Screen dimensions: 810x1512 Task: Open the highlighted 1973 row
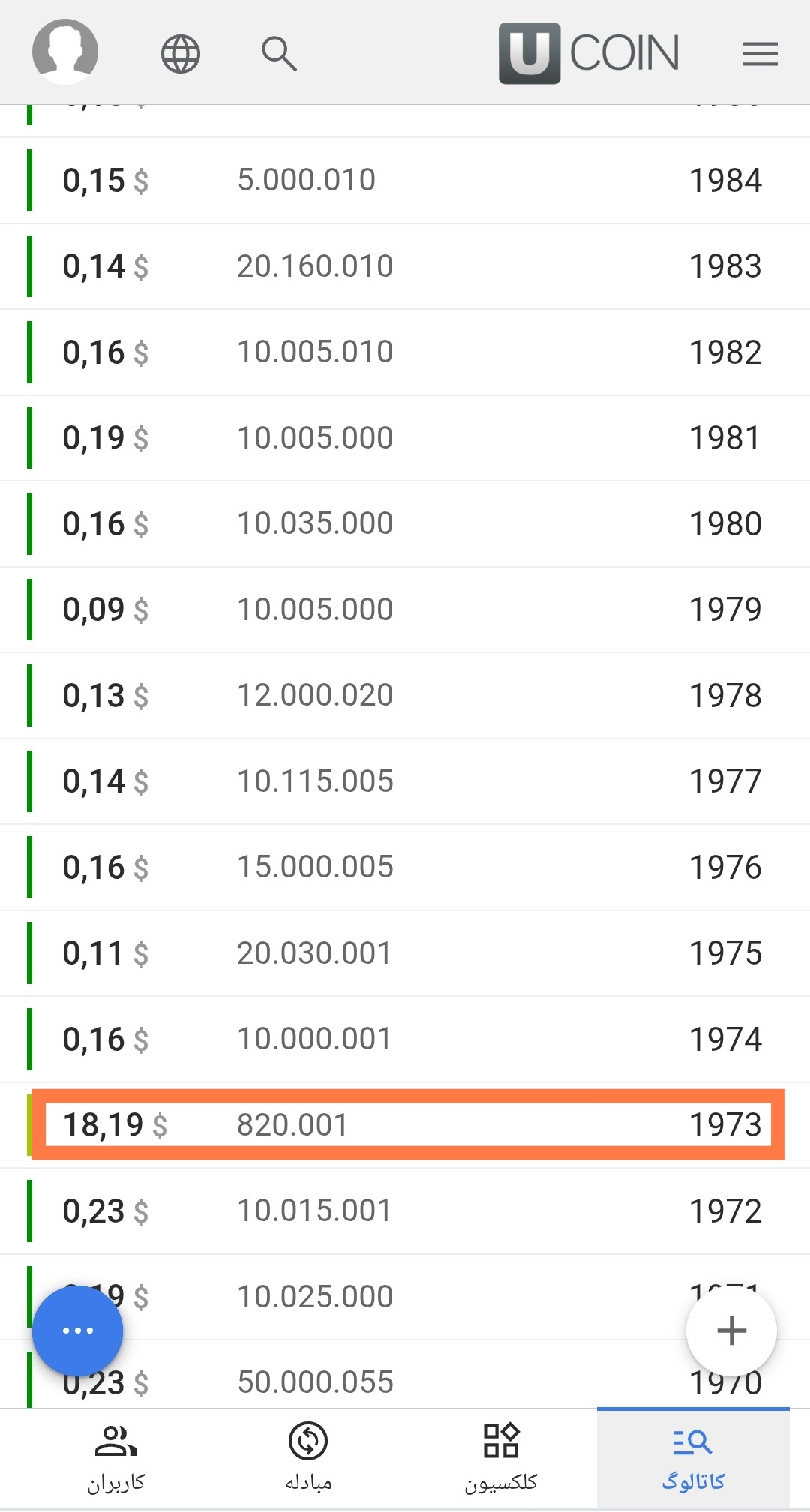[x=408, y=1124]
